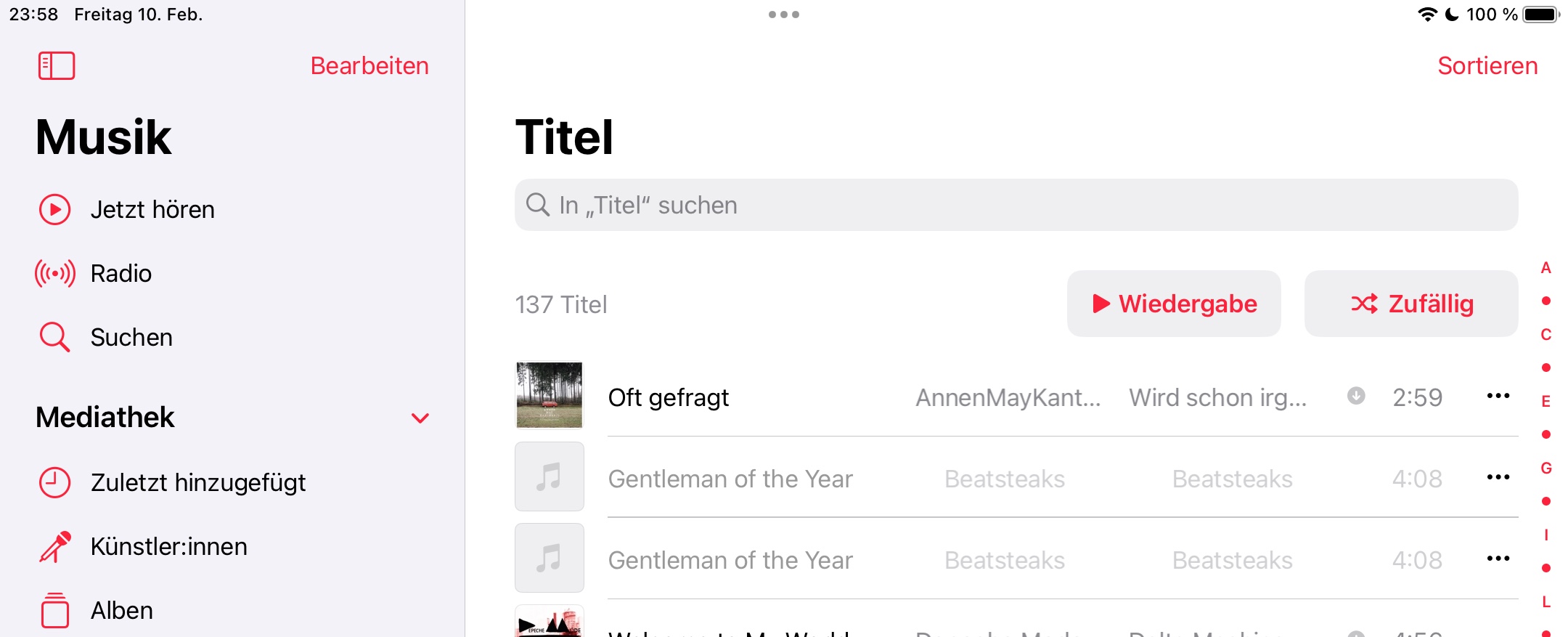Shuffle songs with Zufällig button
The width and height of the screenshot is (1568, 637).
1411,304
